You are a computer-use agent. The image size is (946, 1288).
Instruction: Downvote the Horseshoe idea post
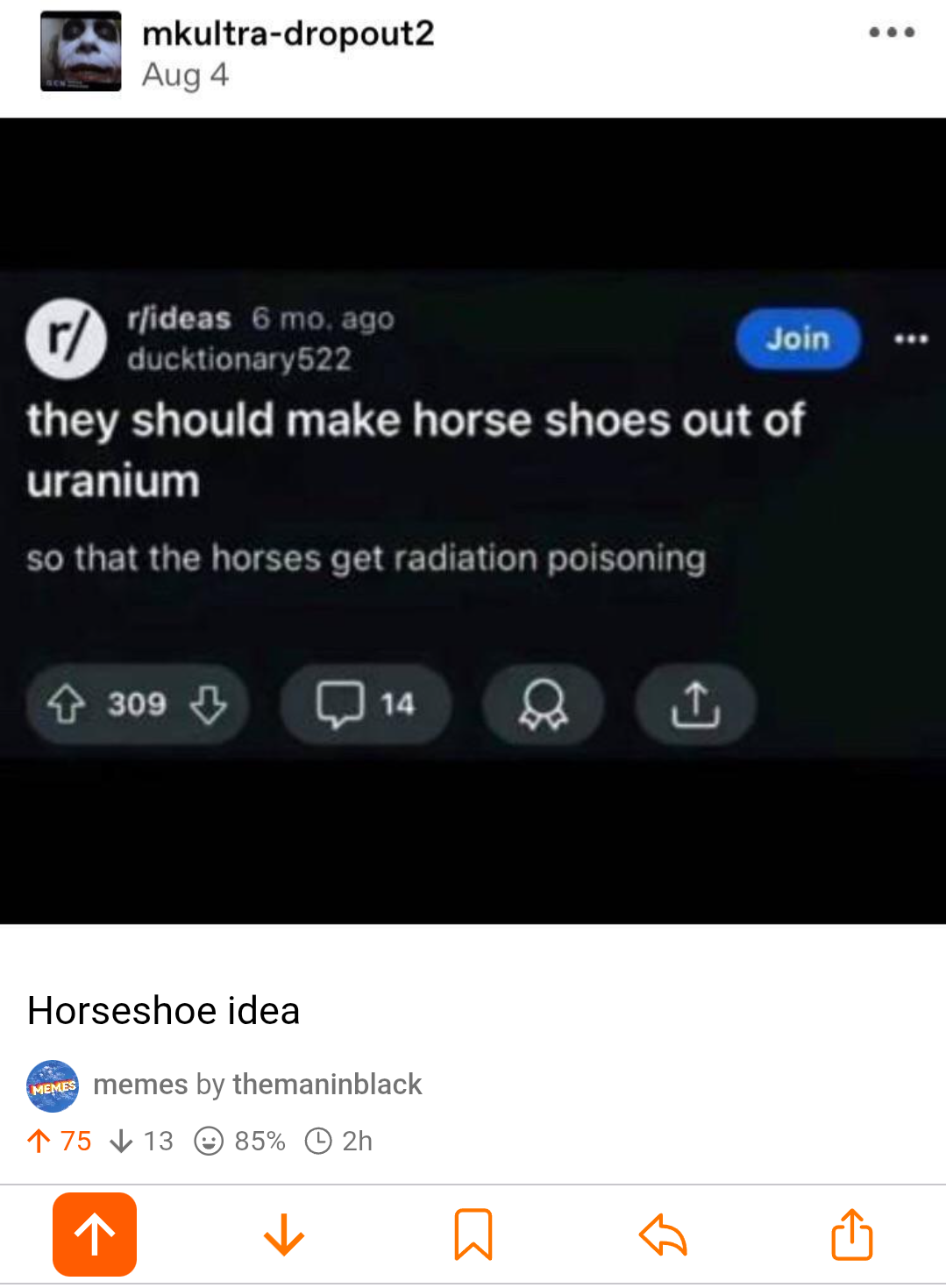(284, 1234)
